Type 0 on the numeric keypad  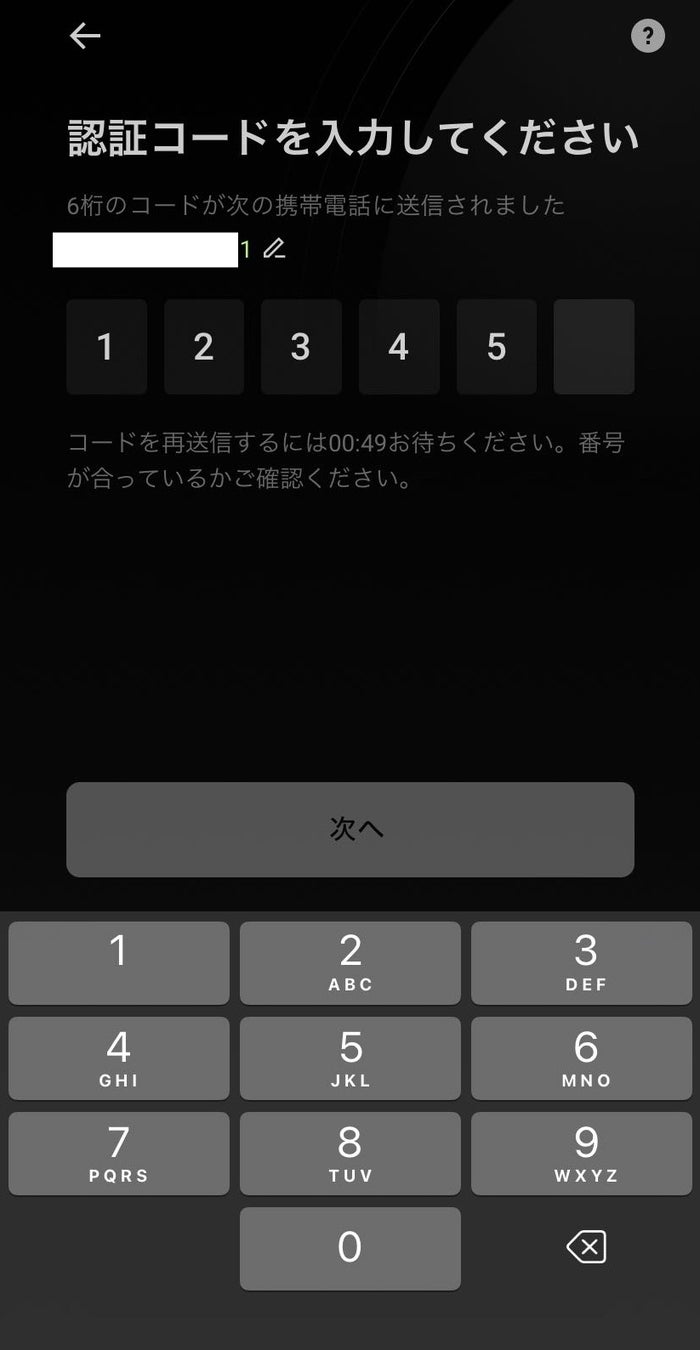[x=350, y=1248]
